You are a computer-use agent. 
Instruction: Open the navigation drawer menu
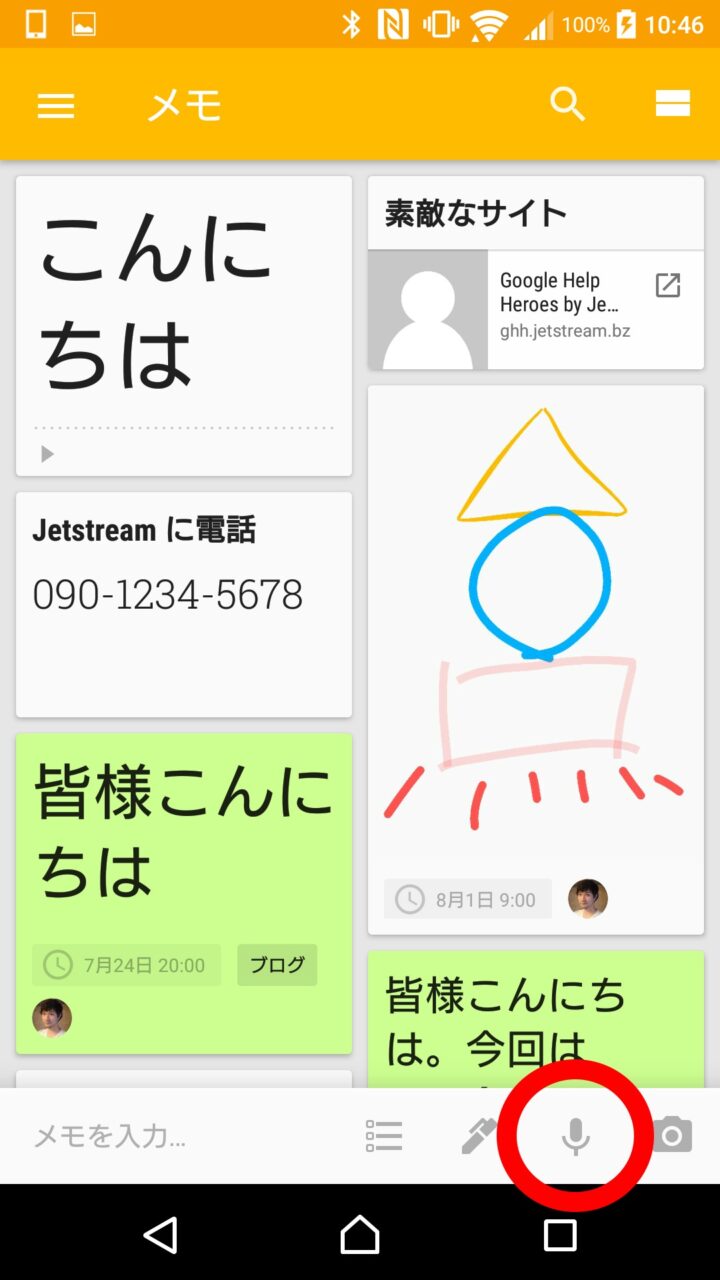(x=56, y=105)
